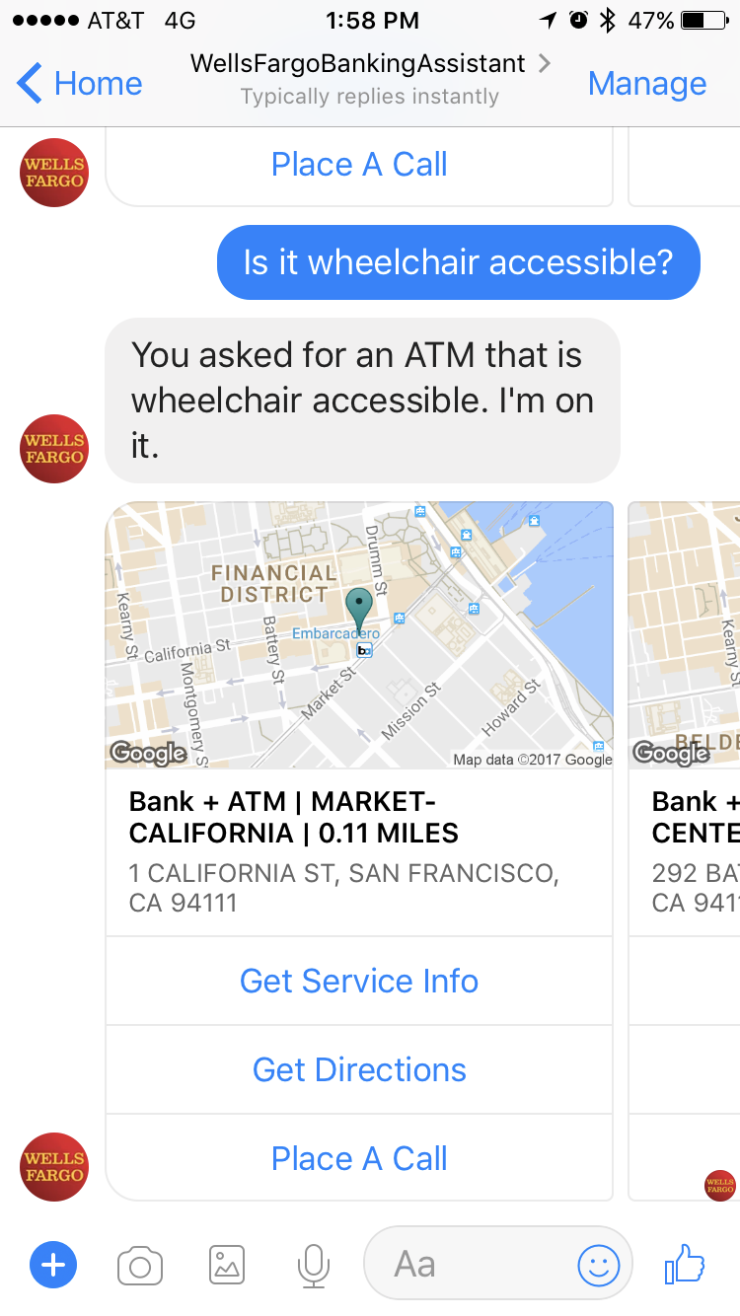Place A Call to the Market-California branch

tap(359, 1157)
